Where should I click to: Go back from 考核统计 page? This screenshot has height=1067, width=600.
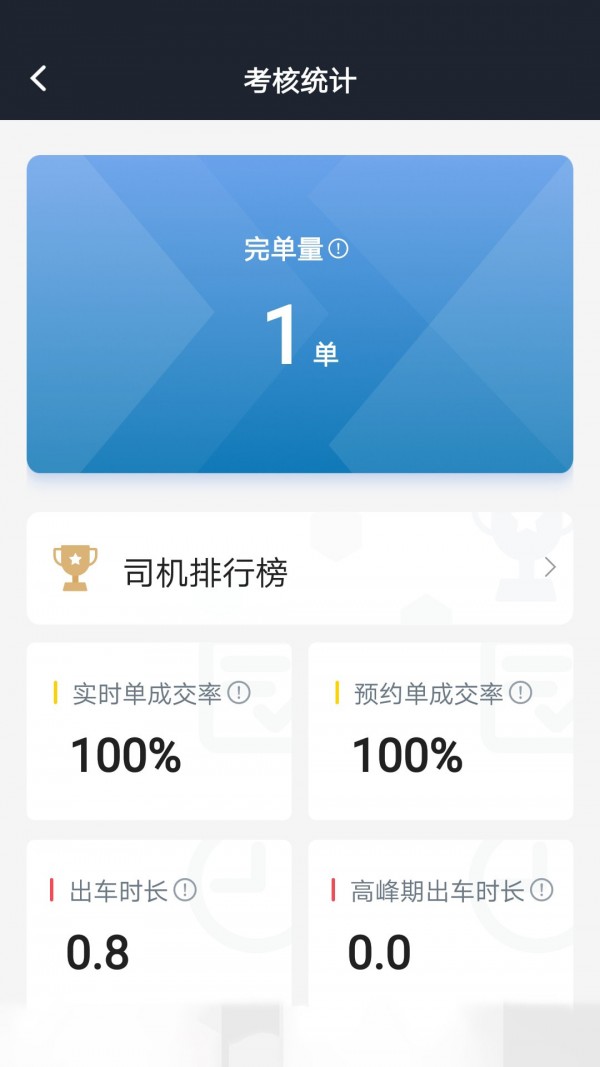tap(39, 79)
